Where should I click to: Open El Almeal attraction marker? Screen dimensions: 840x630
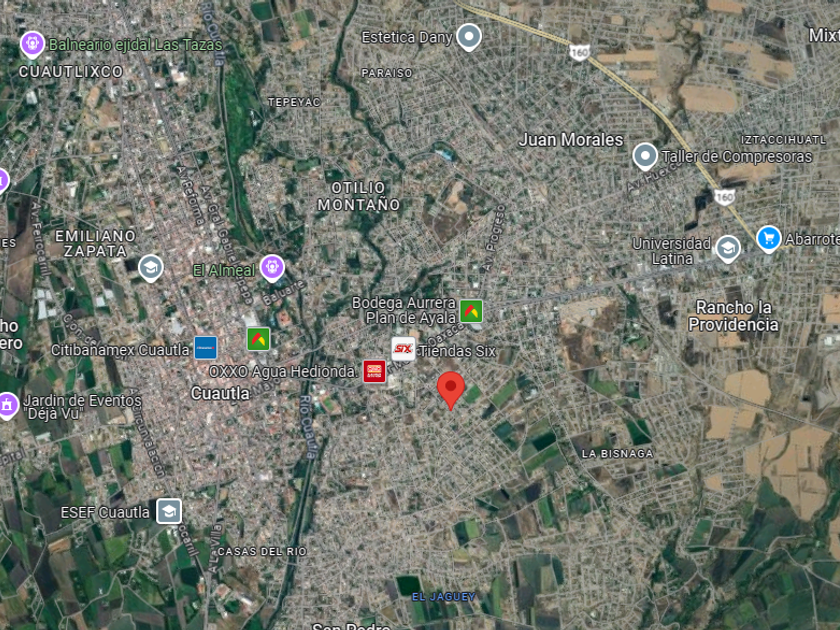click(x=272, y=268)
